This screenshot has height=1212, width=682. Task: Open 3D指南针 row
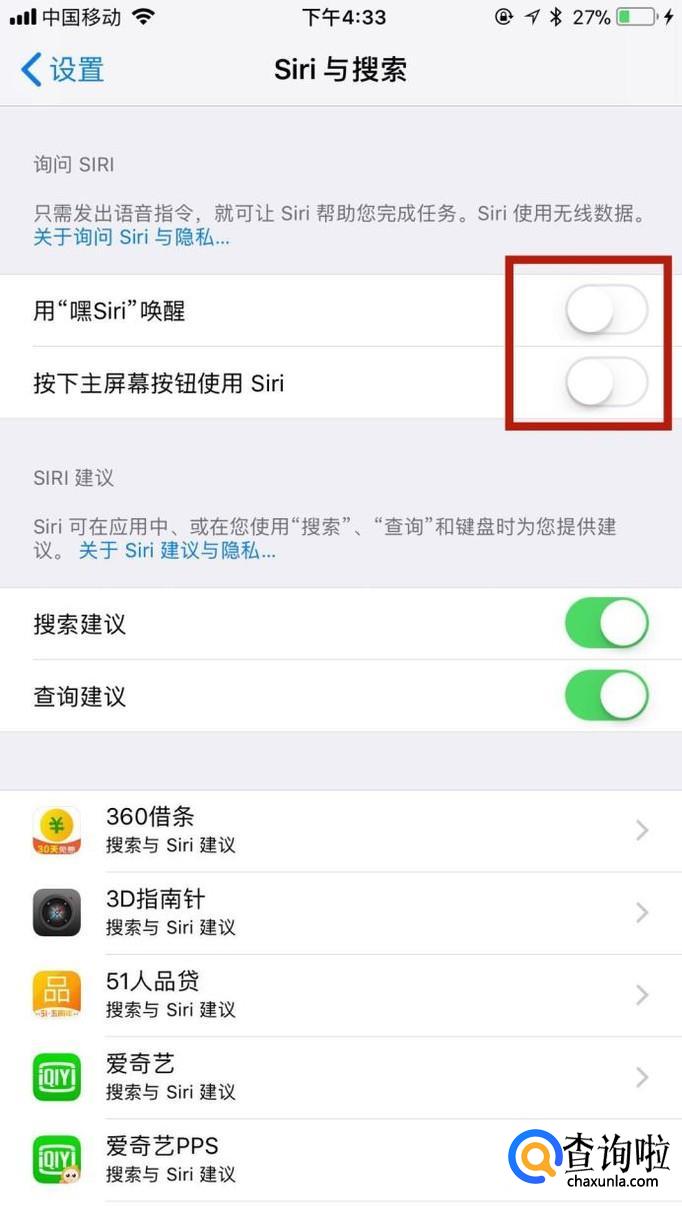coord(340,913)
